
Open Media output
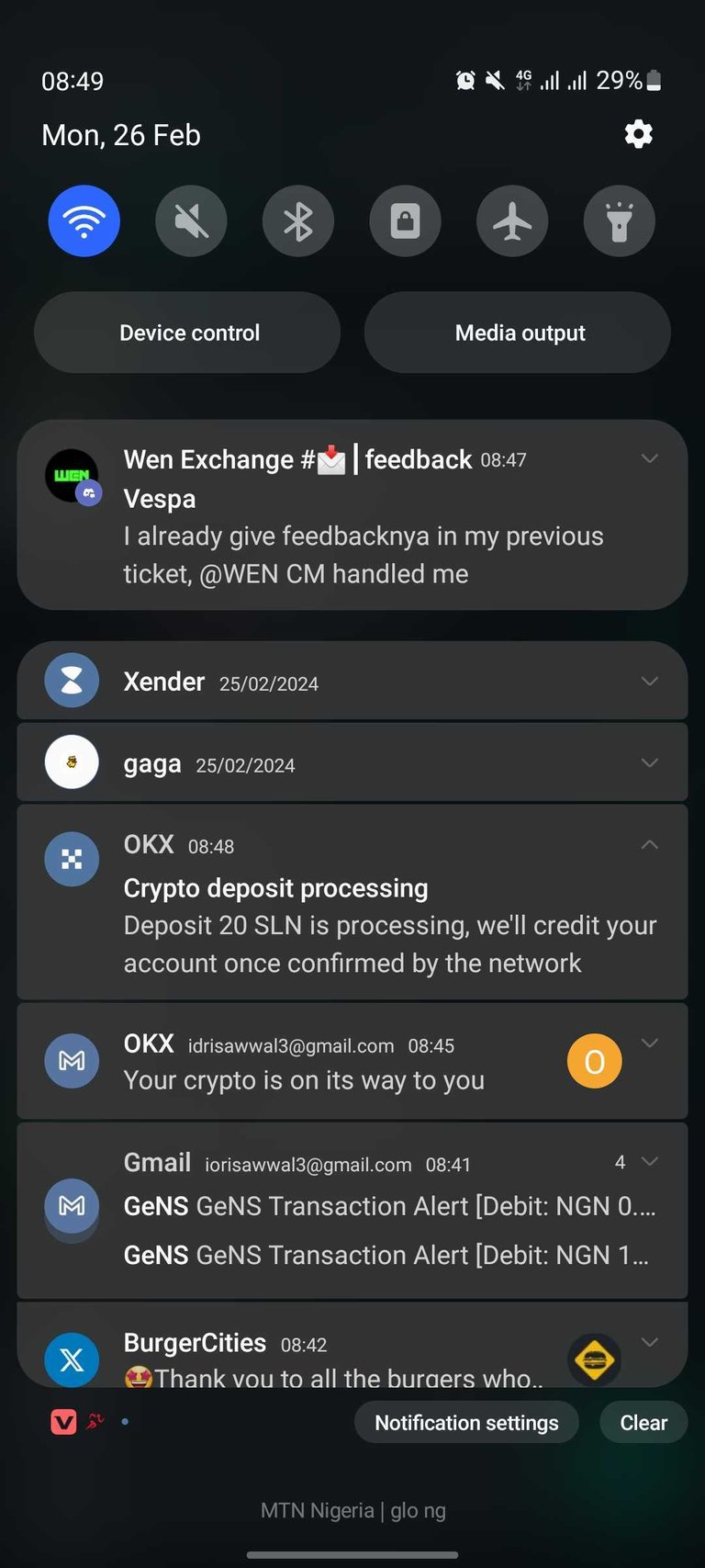pos(519,333)
